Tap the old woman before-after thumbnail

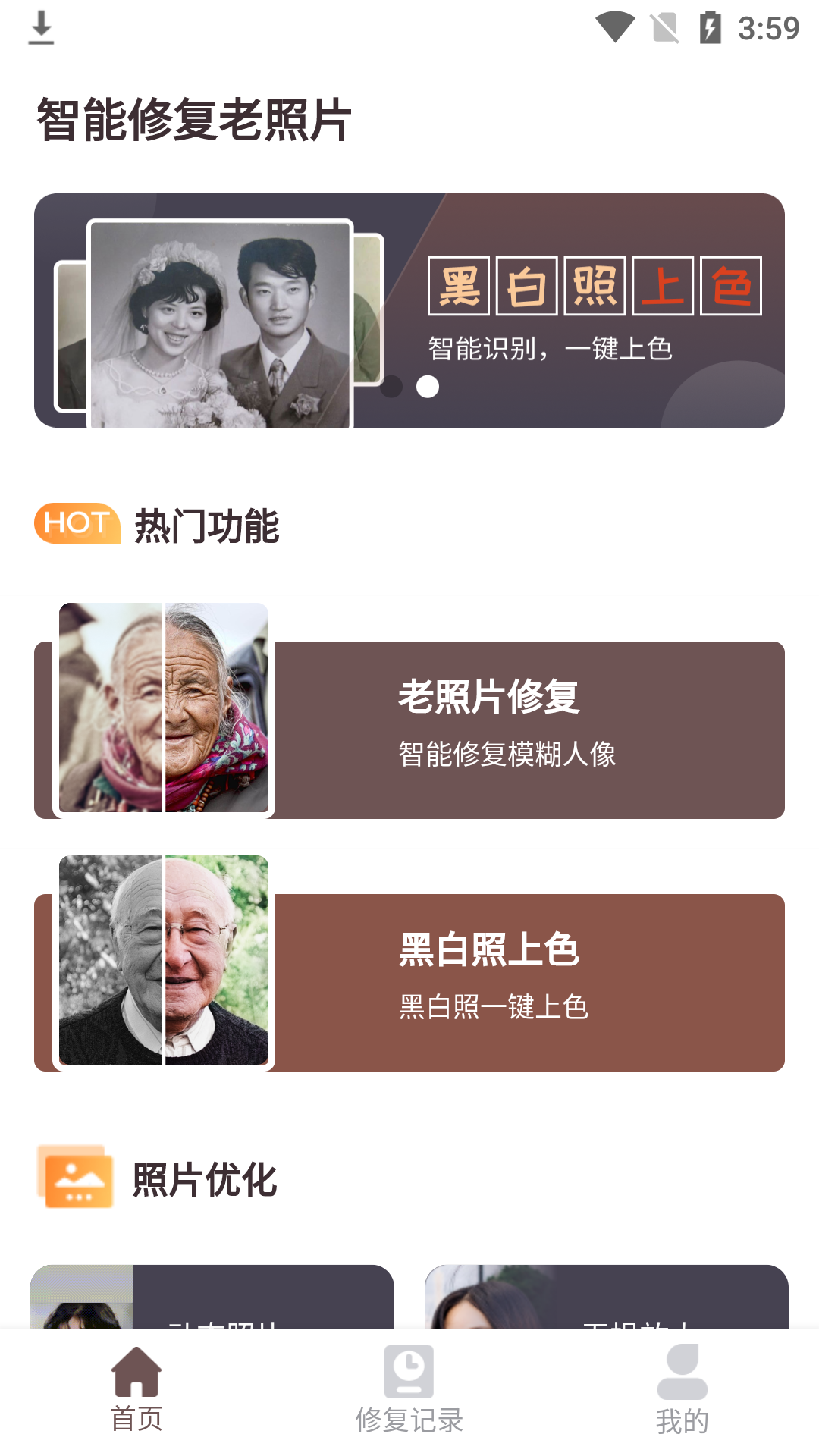point(162,709)
